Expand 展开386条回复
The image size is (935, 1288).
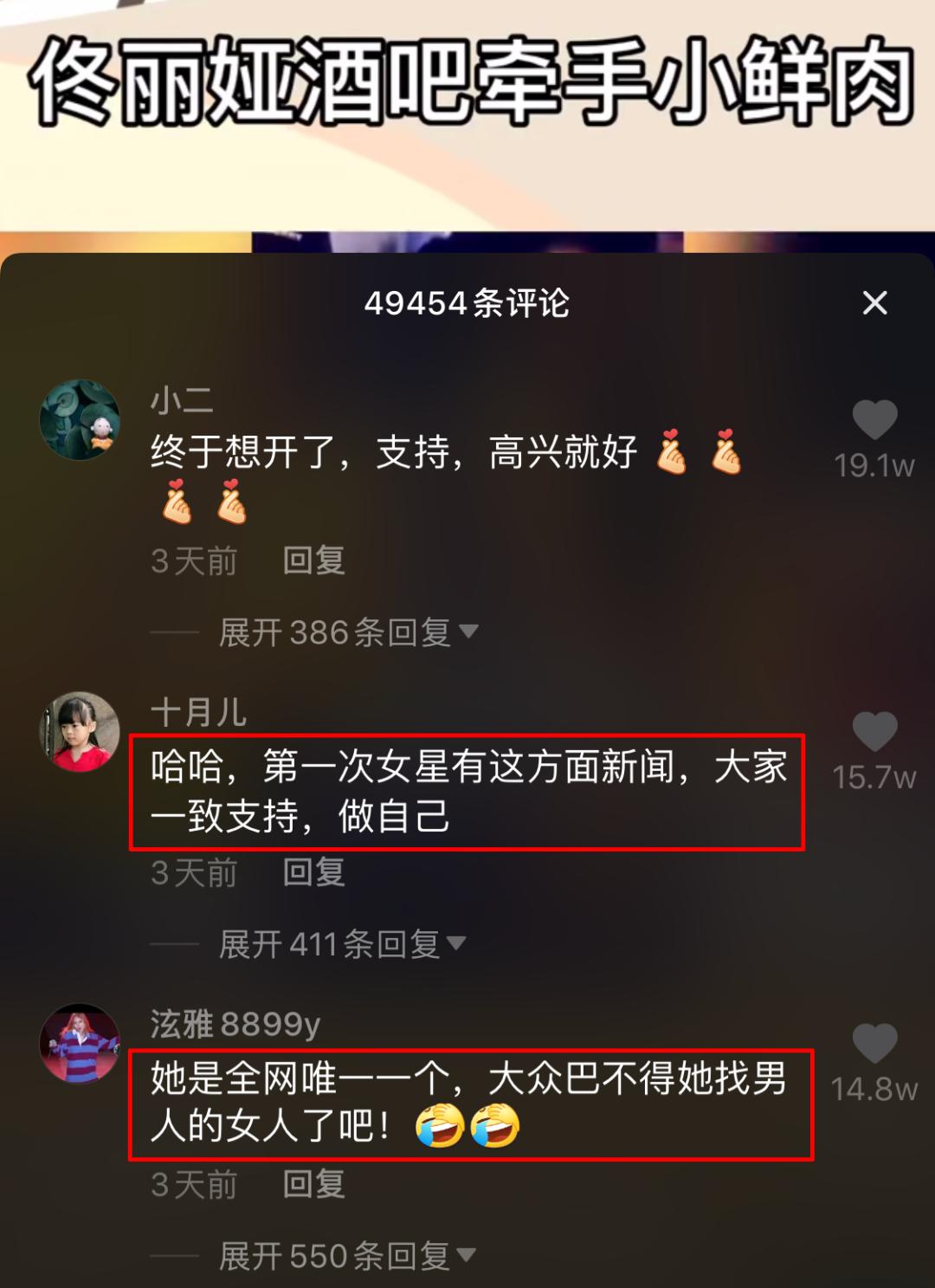[346, 632]
